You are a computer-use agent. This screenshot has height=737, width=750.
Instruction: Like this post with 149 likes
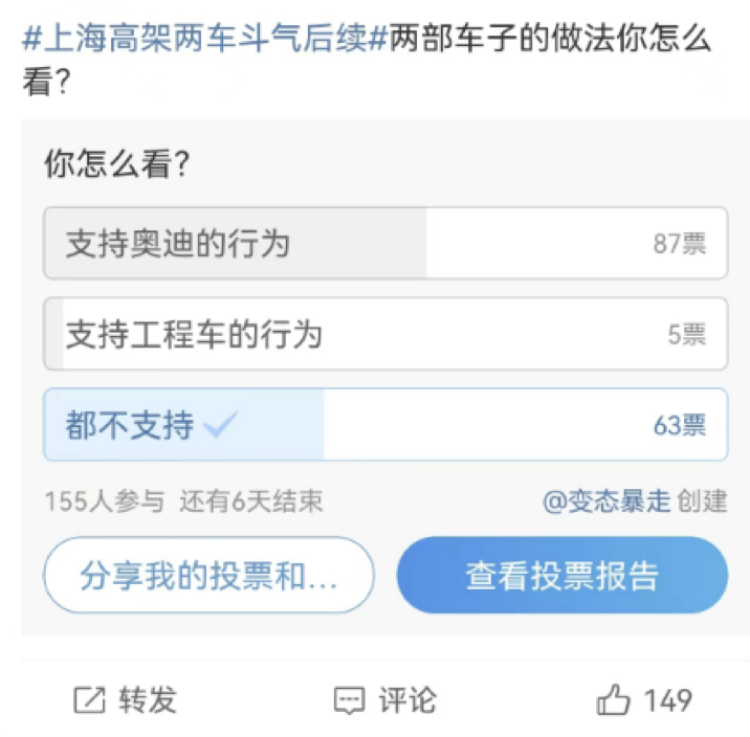[644, 700]
